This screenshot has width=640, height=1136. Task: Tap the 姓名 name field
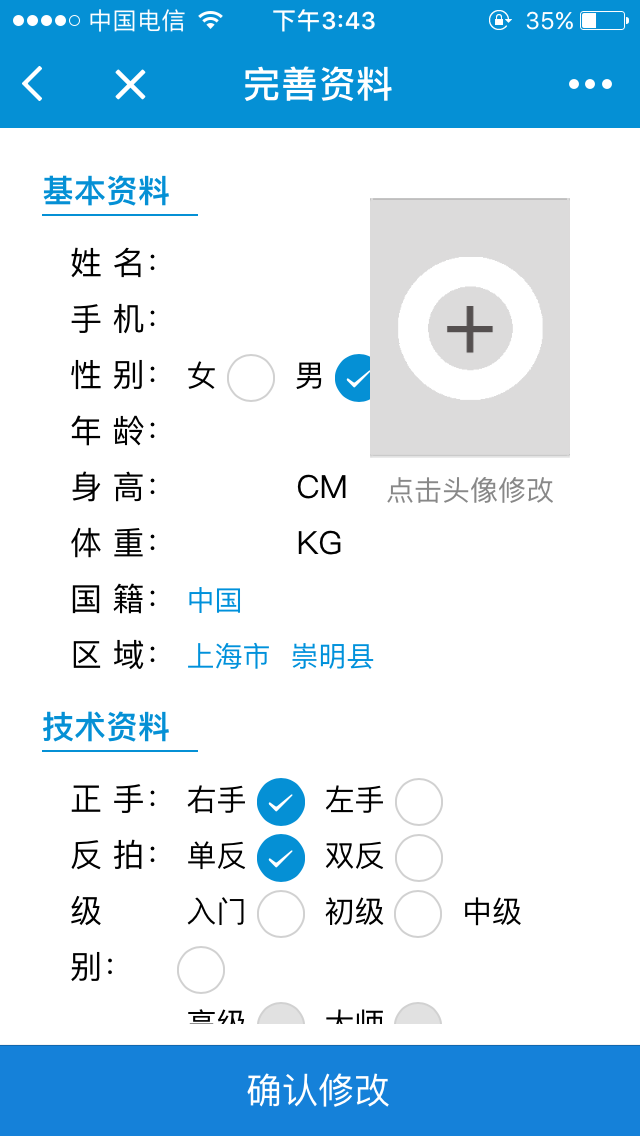[x=261, y=263]
